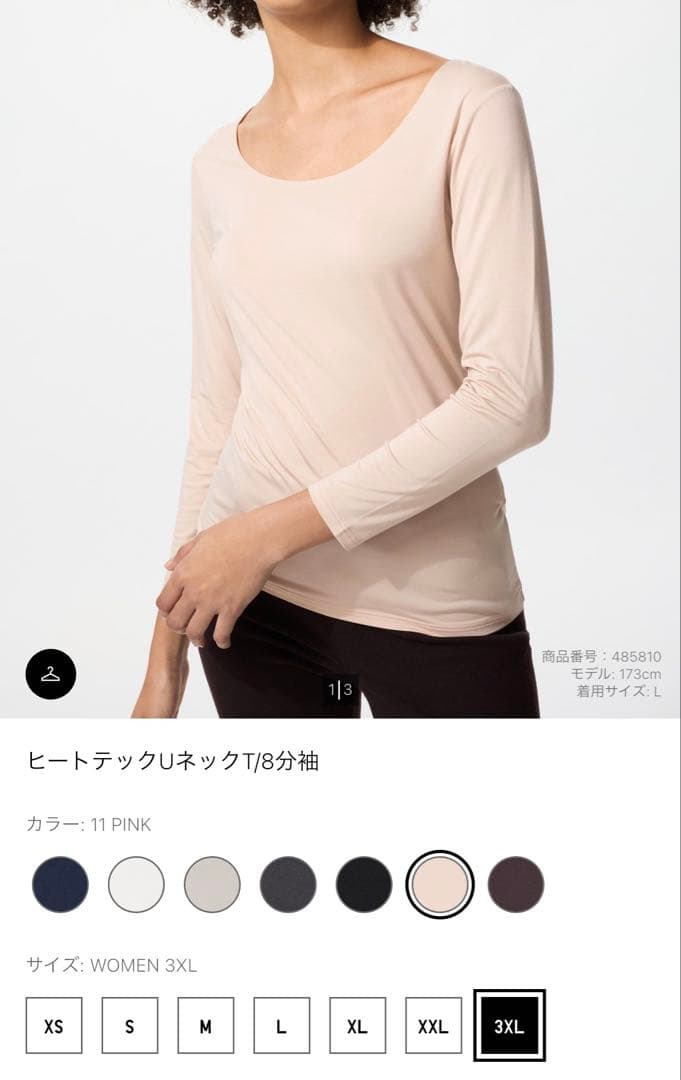Choose the black color swatch
Image resolution: width=681 pixels, height=1080 pixels.
tap(364, 885)
